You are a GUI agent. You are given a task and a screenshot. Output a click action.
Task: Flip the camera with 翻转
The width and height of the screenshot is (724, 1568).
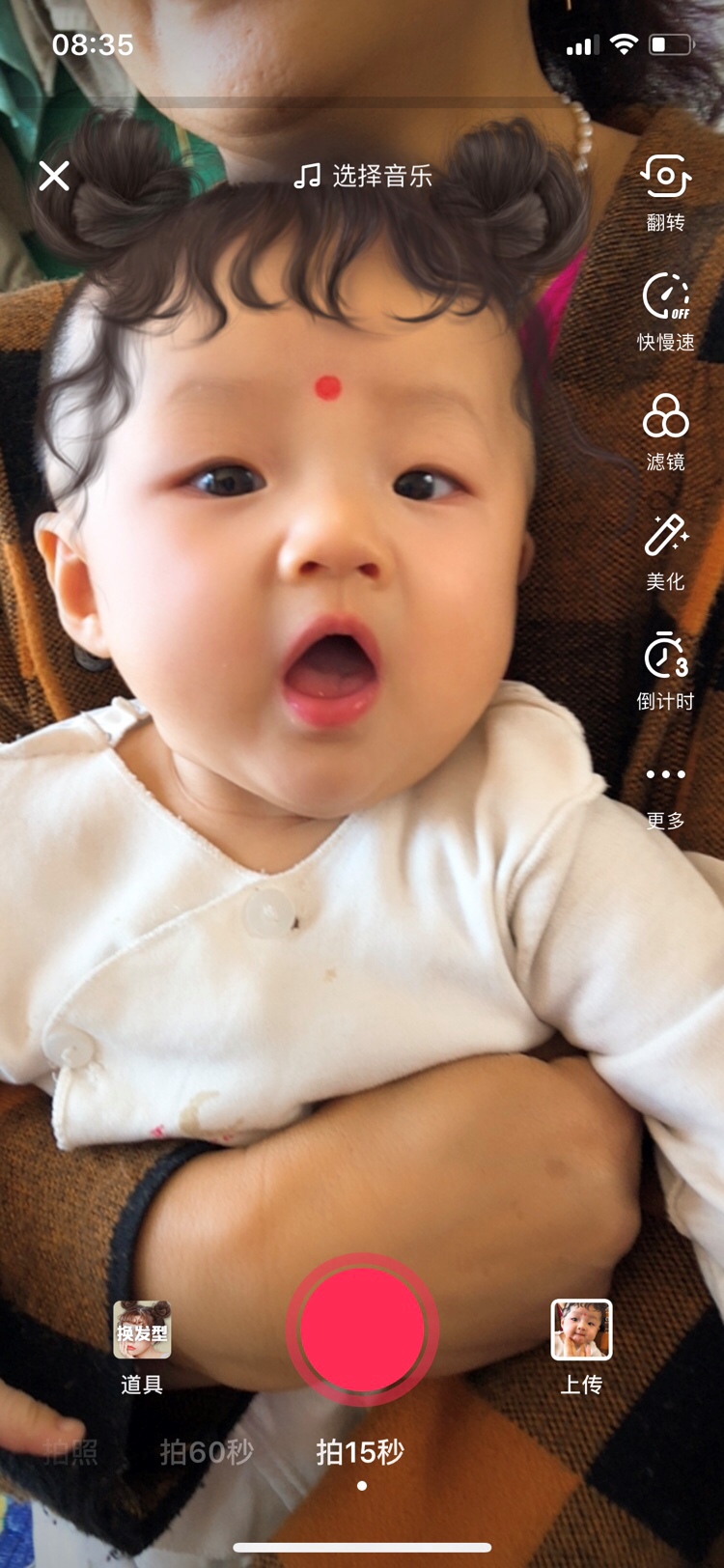click(665, 191)
